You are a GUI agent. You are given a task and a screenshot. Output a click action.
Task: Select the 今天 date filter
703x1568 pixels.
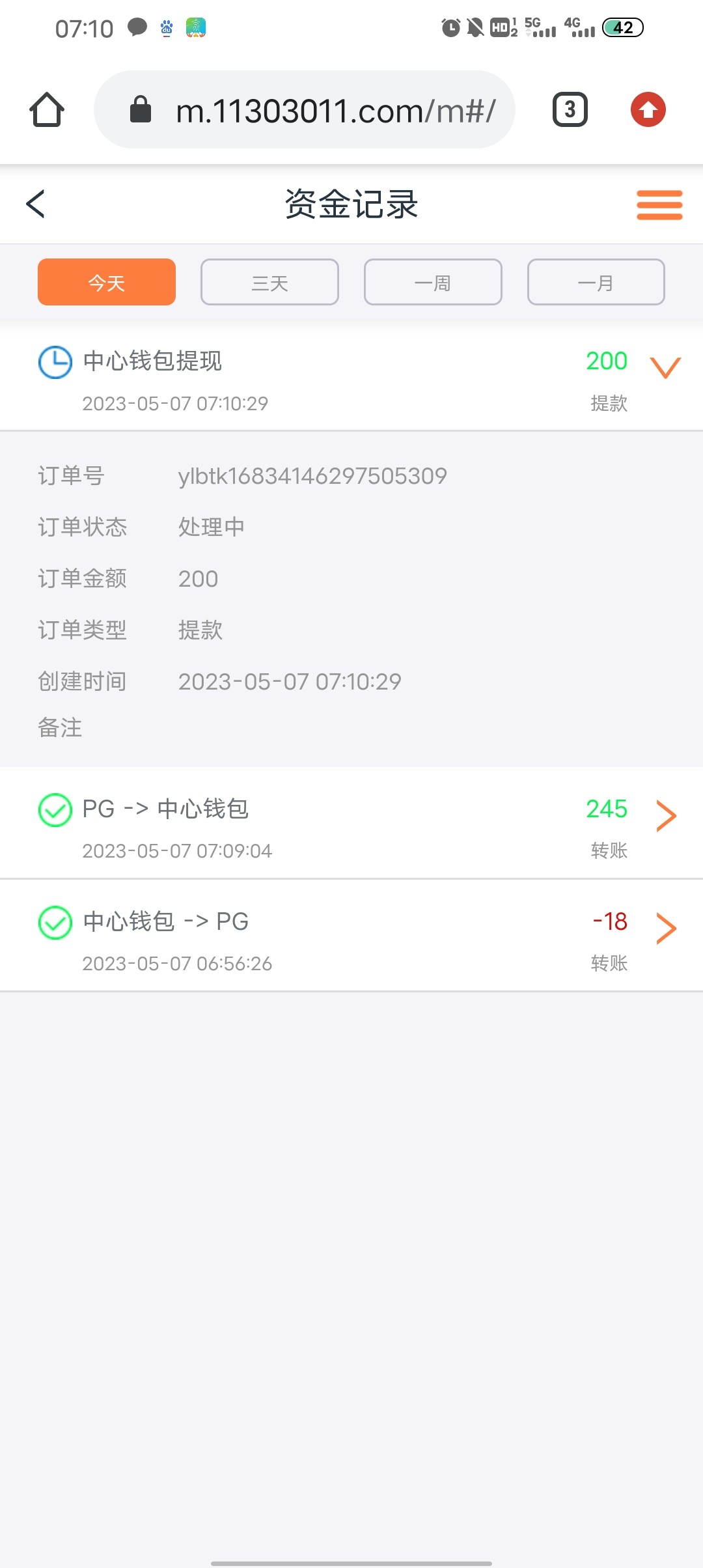[x=106, y=282]
